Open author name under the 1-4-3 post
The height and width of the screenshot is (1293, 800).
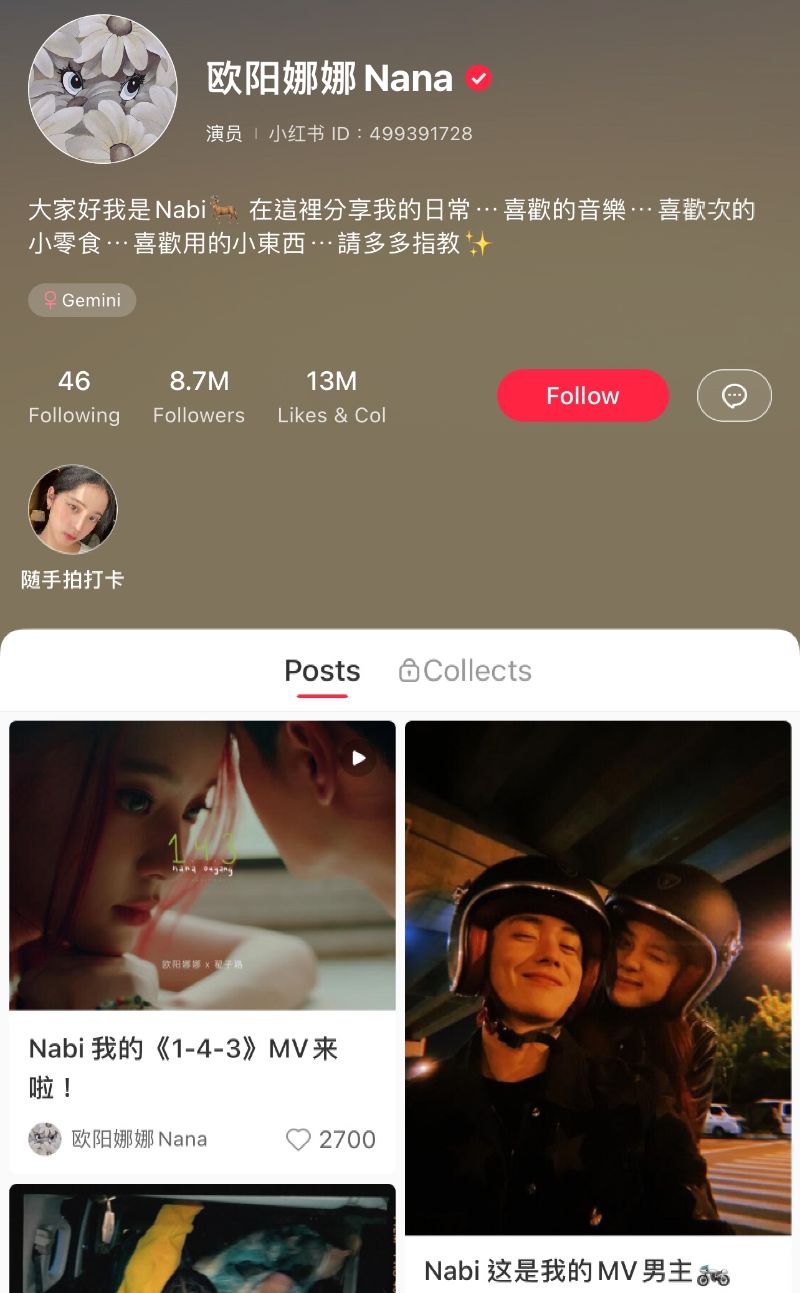click(138, 1139)
